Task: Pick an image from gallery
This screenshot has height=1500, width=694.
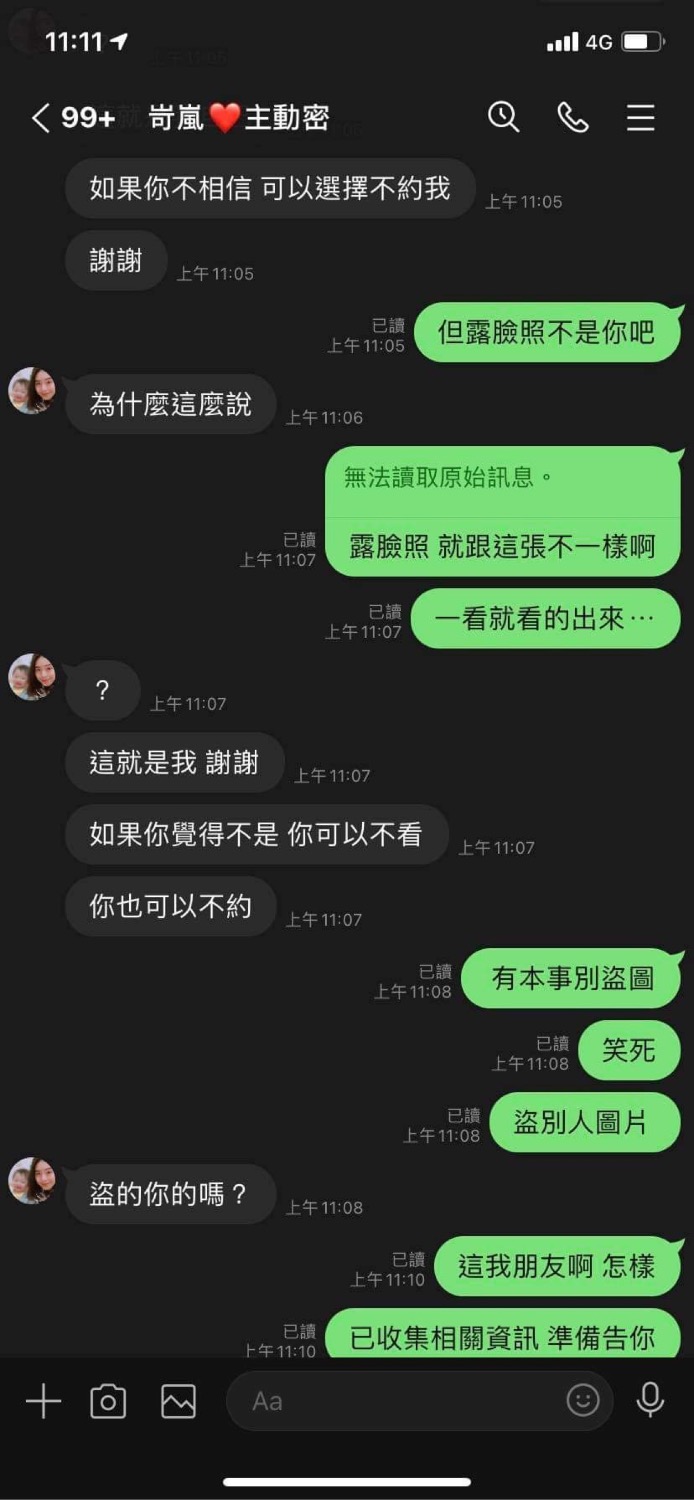Action: coord(178,1401)
